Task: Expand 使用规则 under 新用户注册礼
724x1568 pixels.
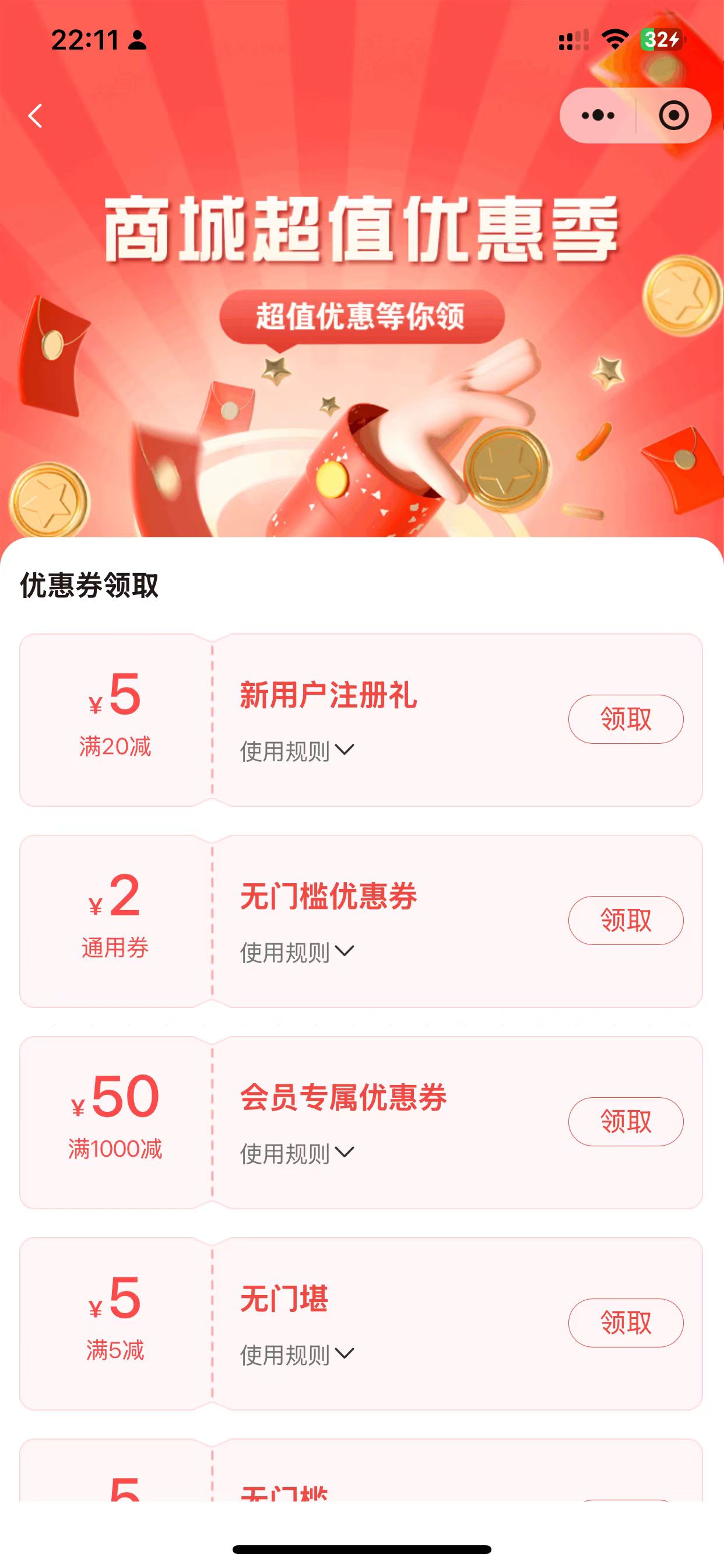Action: tap(297, 751)
